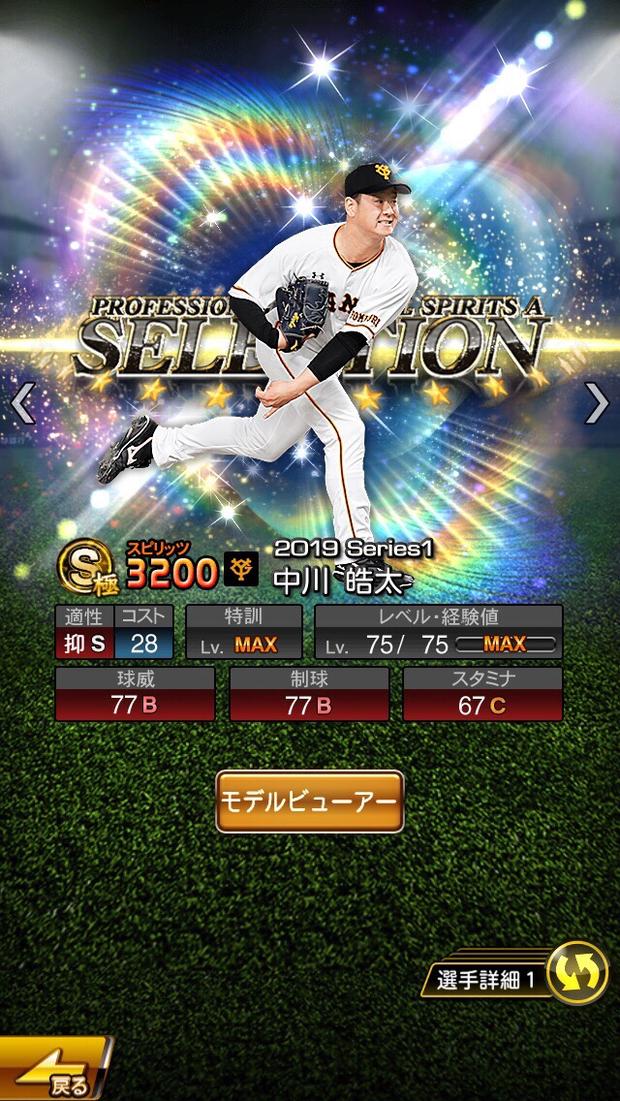This screenshot has height=1101, width=620.
Task: Show the previous player with left arrow
Action: pyautogui.click(x=22, y=403)
